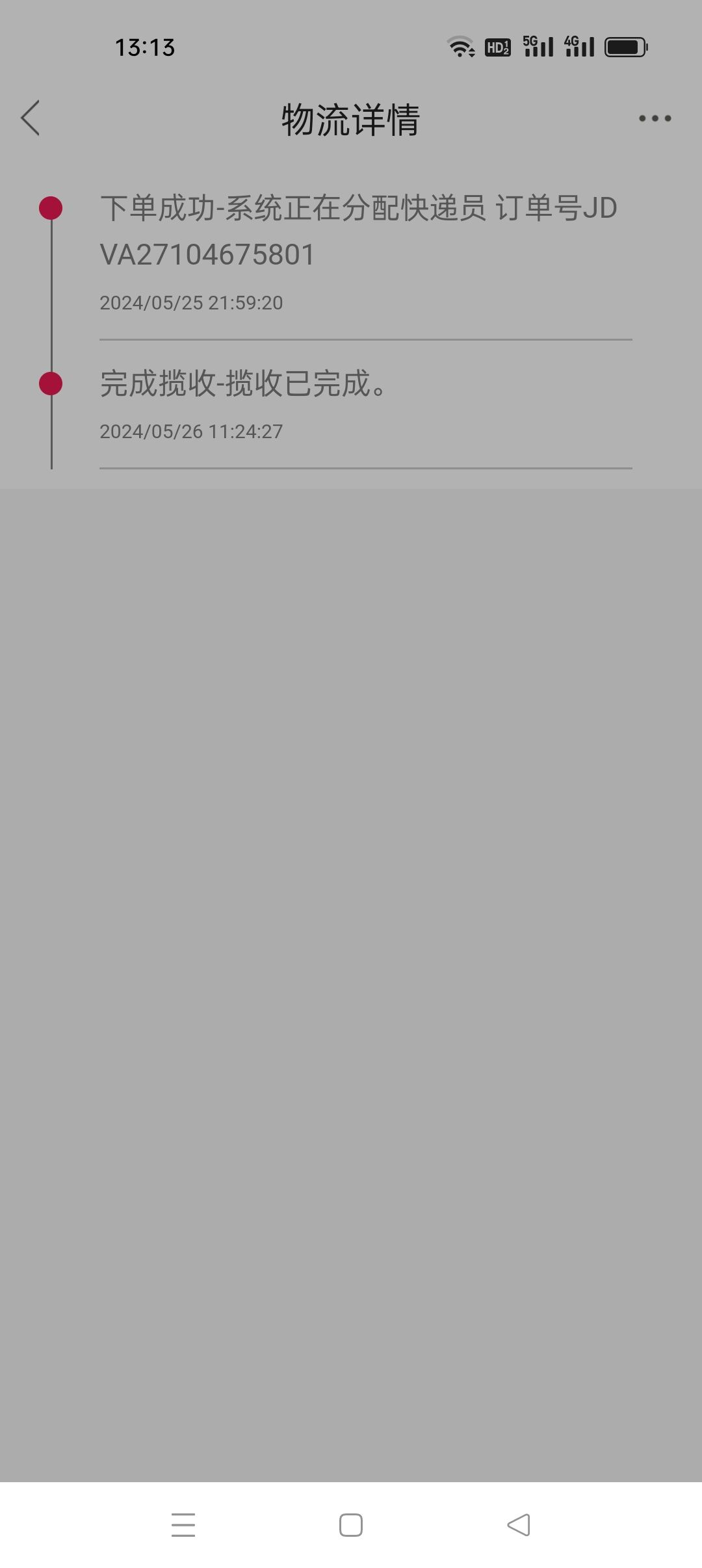This screenshot has height=1568, width=702.
Task: Open the three-dot overflow menu
Action: tap(655, 118)
